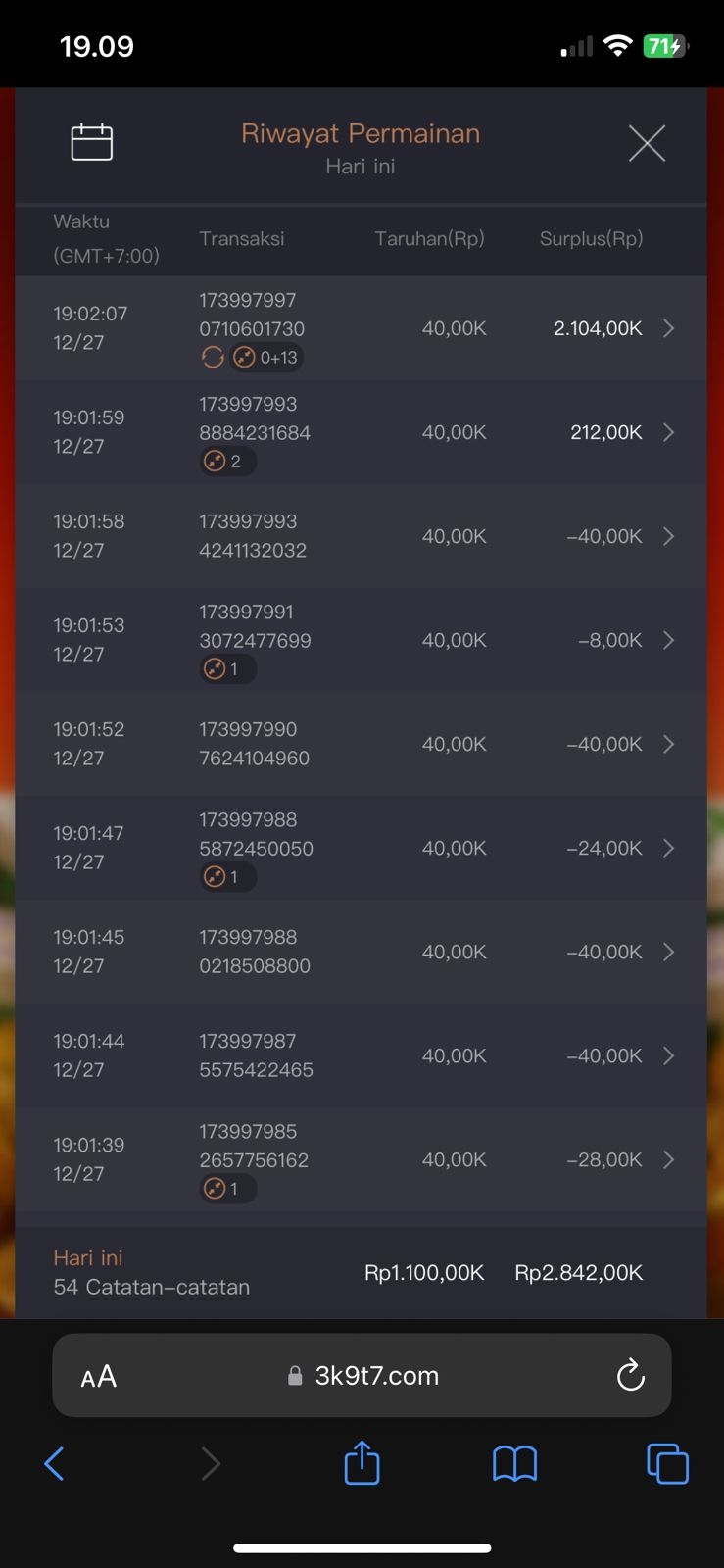This screenshot has height=1568, width=724.
Task: Open the 19:01:58 game record
Action: pos(667,536)
